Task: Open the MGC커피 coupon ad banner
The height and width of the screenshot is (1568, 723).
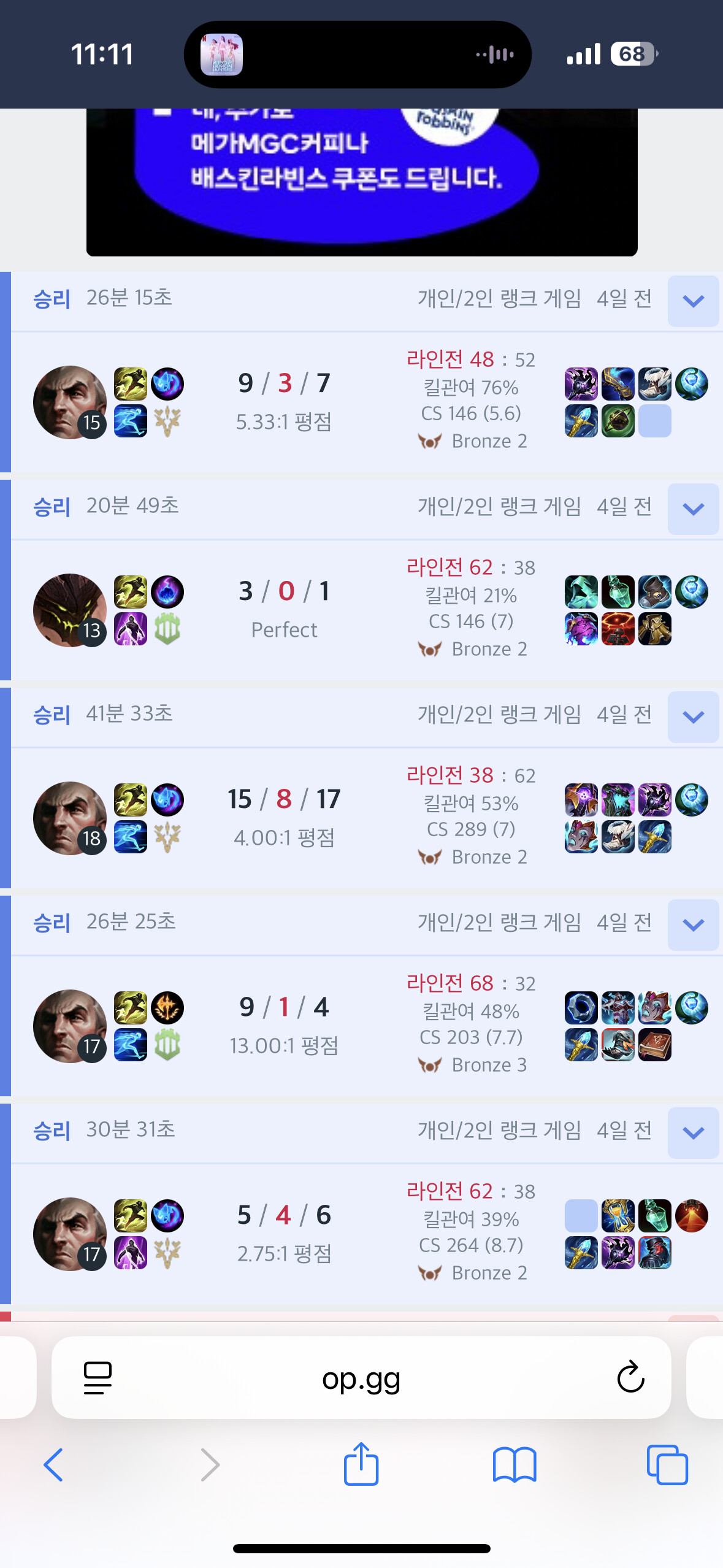Action: pyautogui.click(x=361, y=182)
